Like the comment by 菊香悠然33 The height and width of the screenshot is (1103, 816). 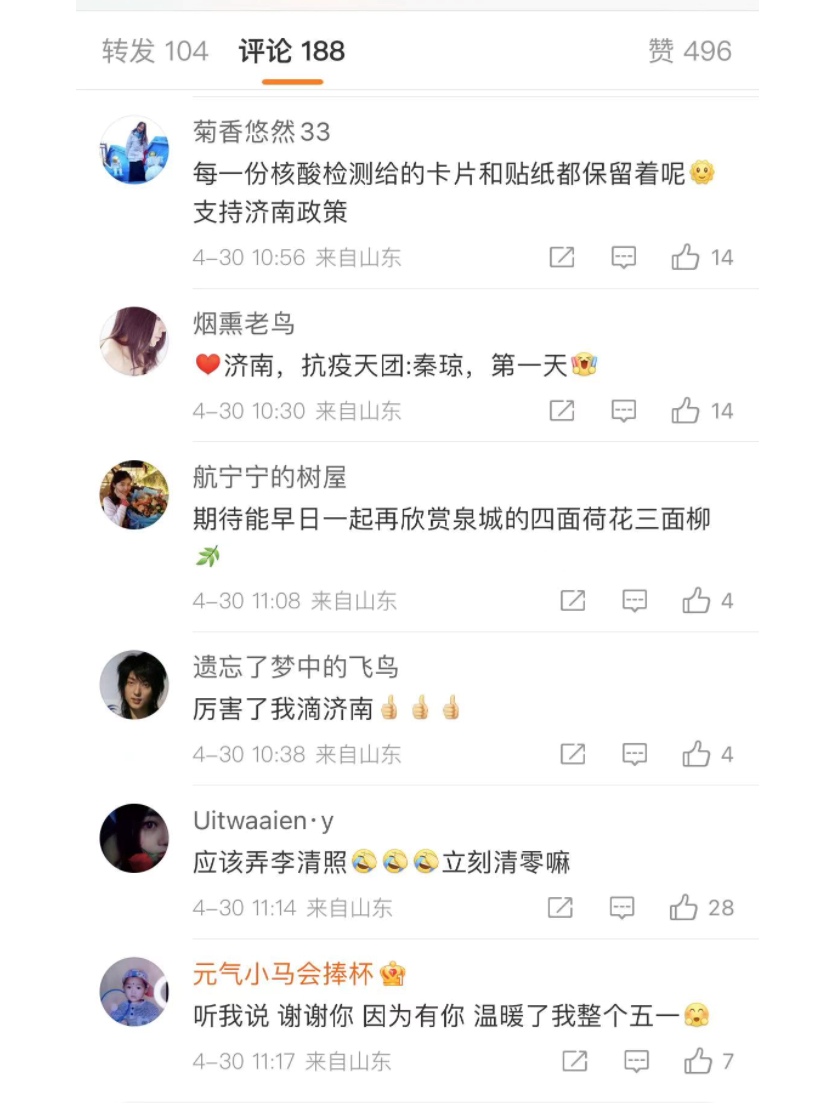[x=686, y=258]
